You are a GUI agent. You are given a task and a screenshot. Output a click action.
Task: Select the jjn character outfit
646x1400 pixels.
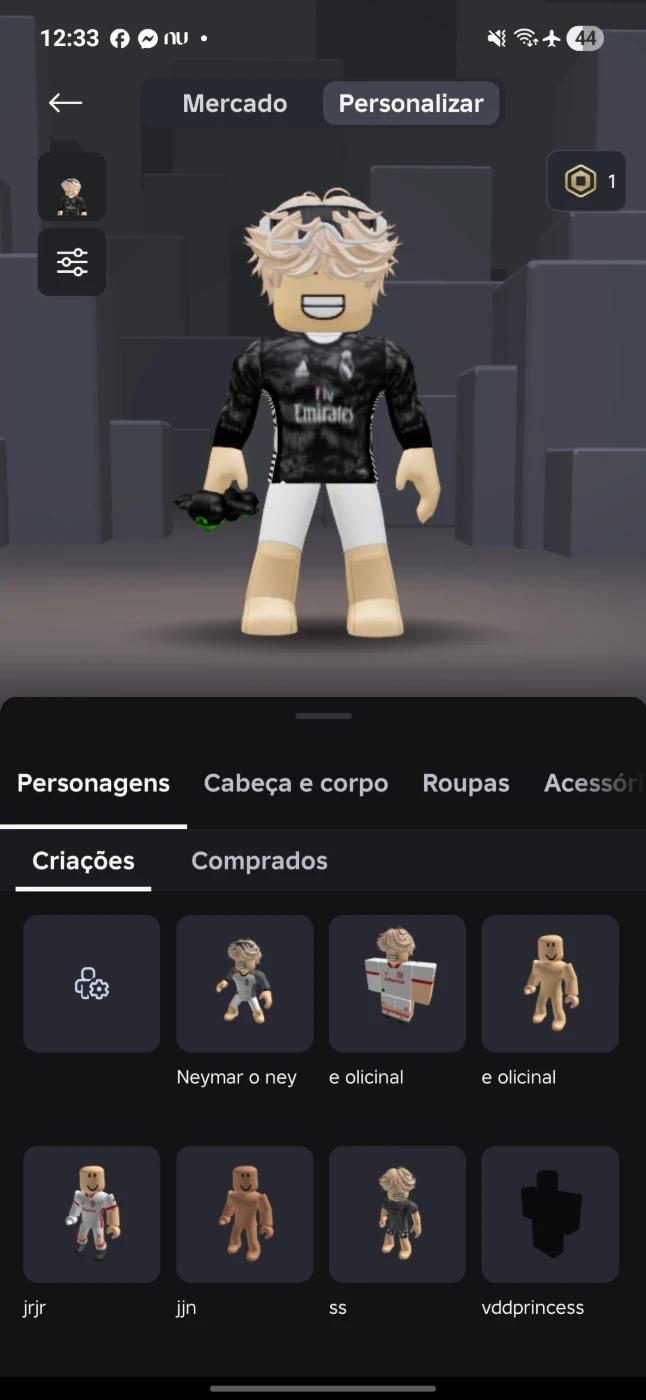coord(245,1214)
